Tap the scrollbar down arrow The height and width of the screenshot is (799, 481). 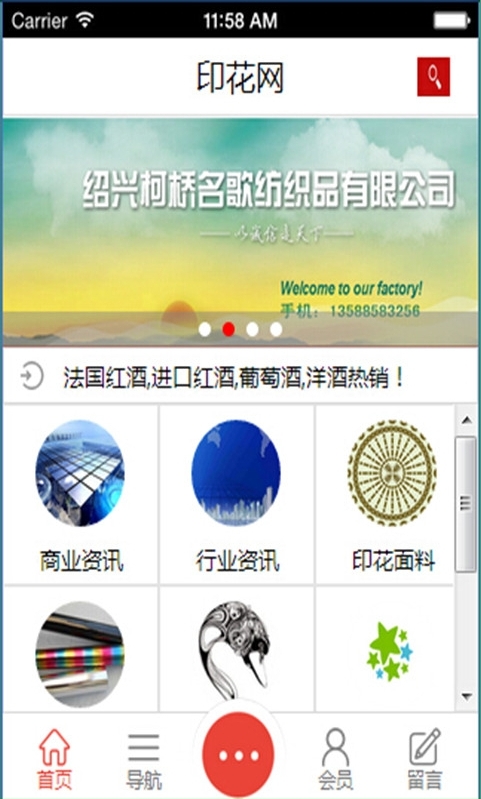click(x=466, y=696)
